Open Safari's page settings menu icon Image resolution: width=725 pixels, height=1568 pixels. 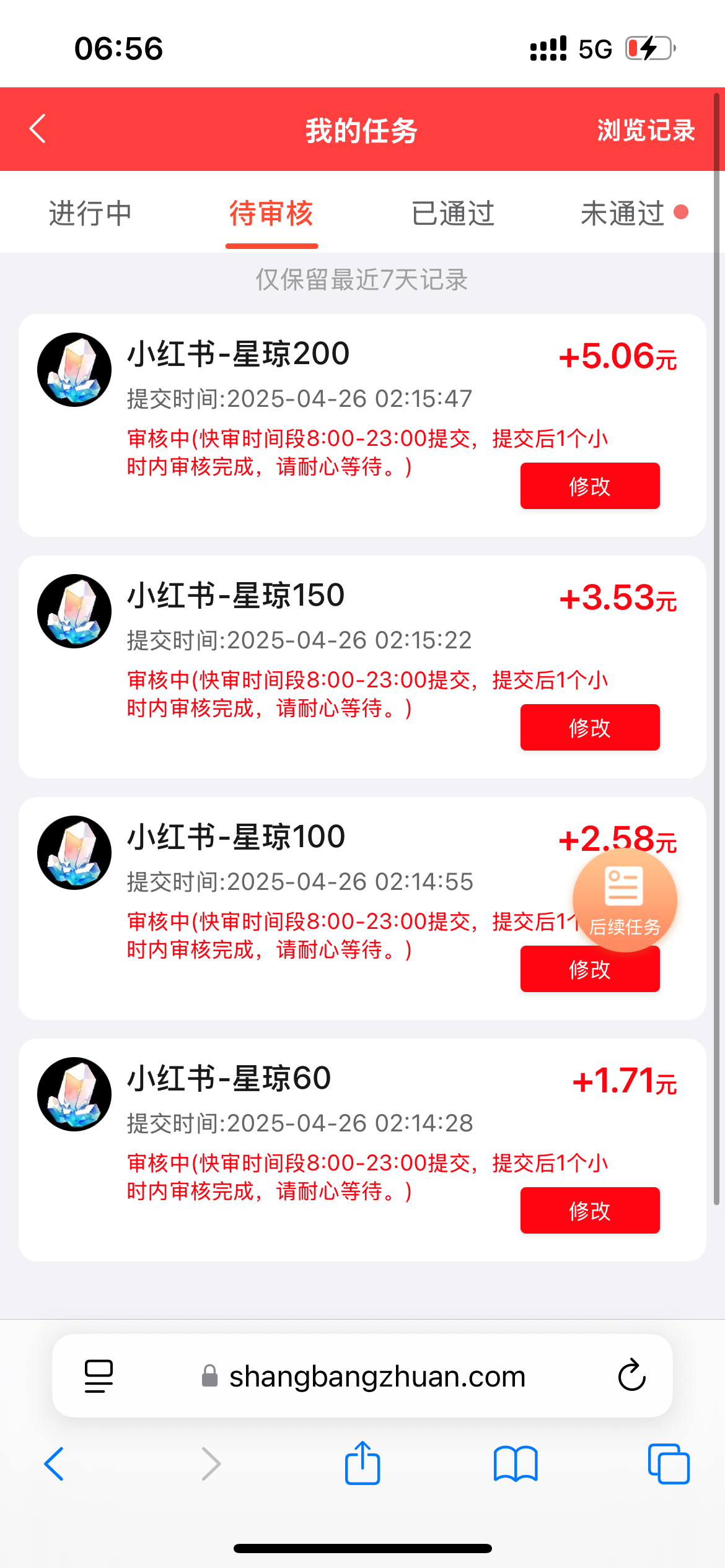click(99, 1375)
